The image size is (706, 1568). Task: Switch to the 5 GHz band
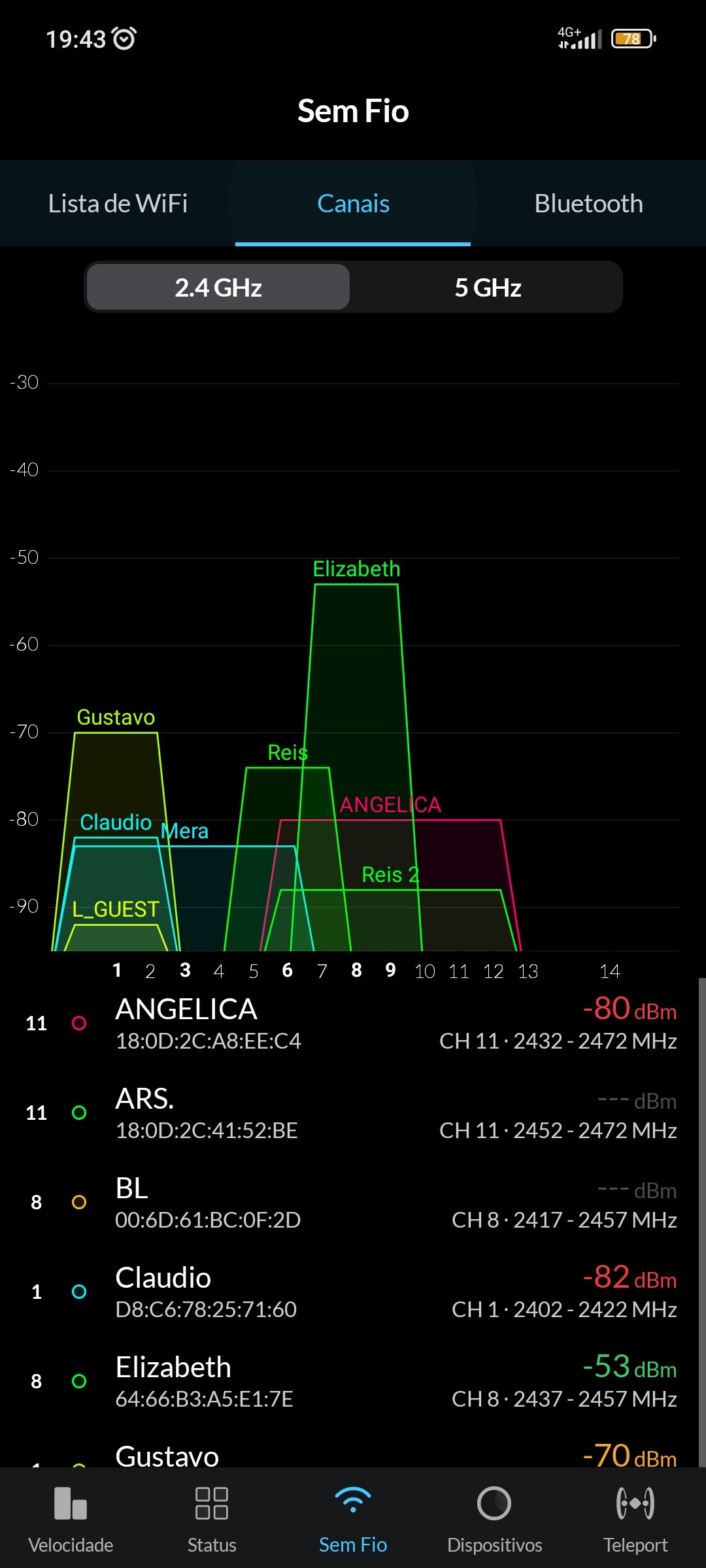click(x=488, y=287)
